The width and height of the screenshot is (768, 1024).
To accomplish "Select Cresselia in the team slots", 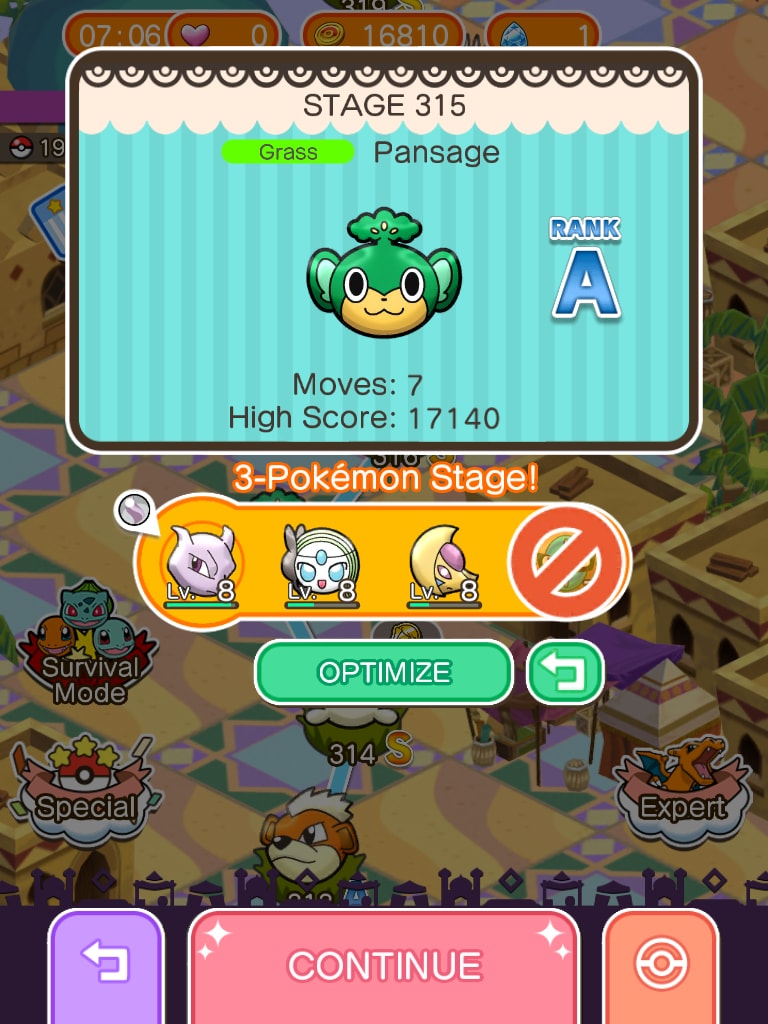I will [443, 563].
